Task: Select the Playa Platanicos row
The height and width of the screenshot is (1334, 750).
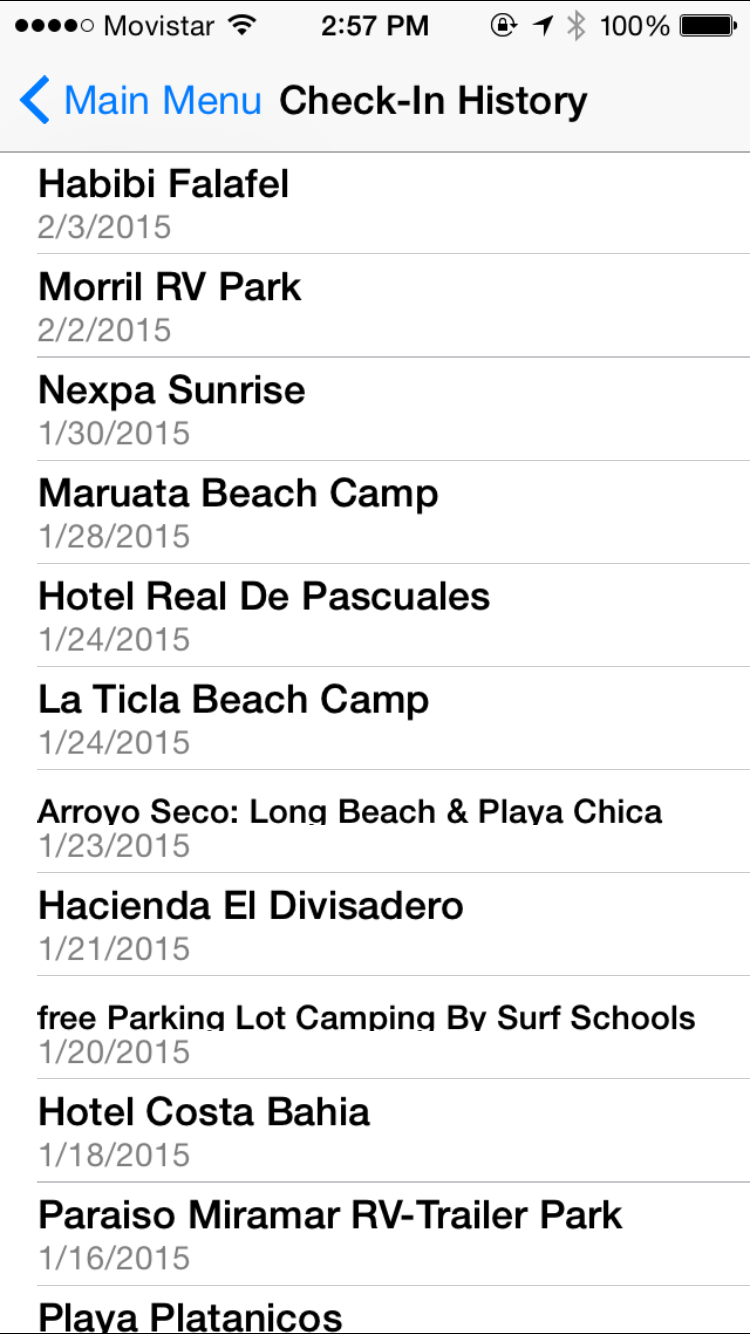Action: tap(375, 1312)
